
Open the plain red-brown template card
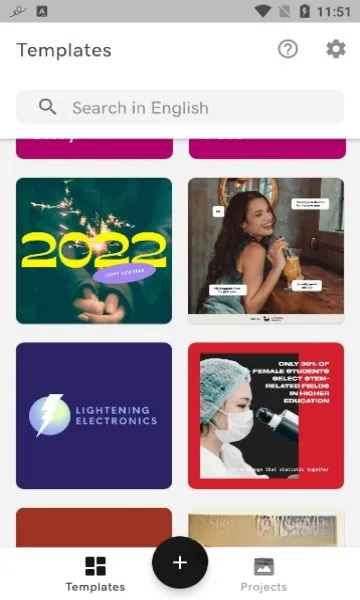coord(94,527)
